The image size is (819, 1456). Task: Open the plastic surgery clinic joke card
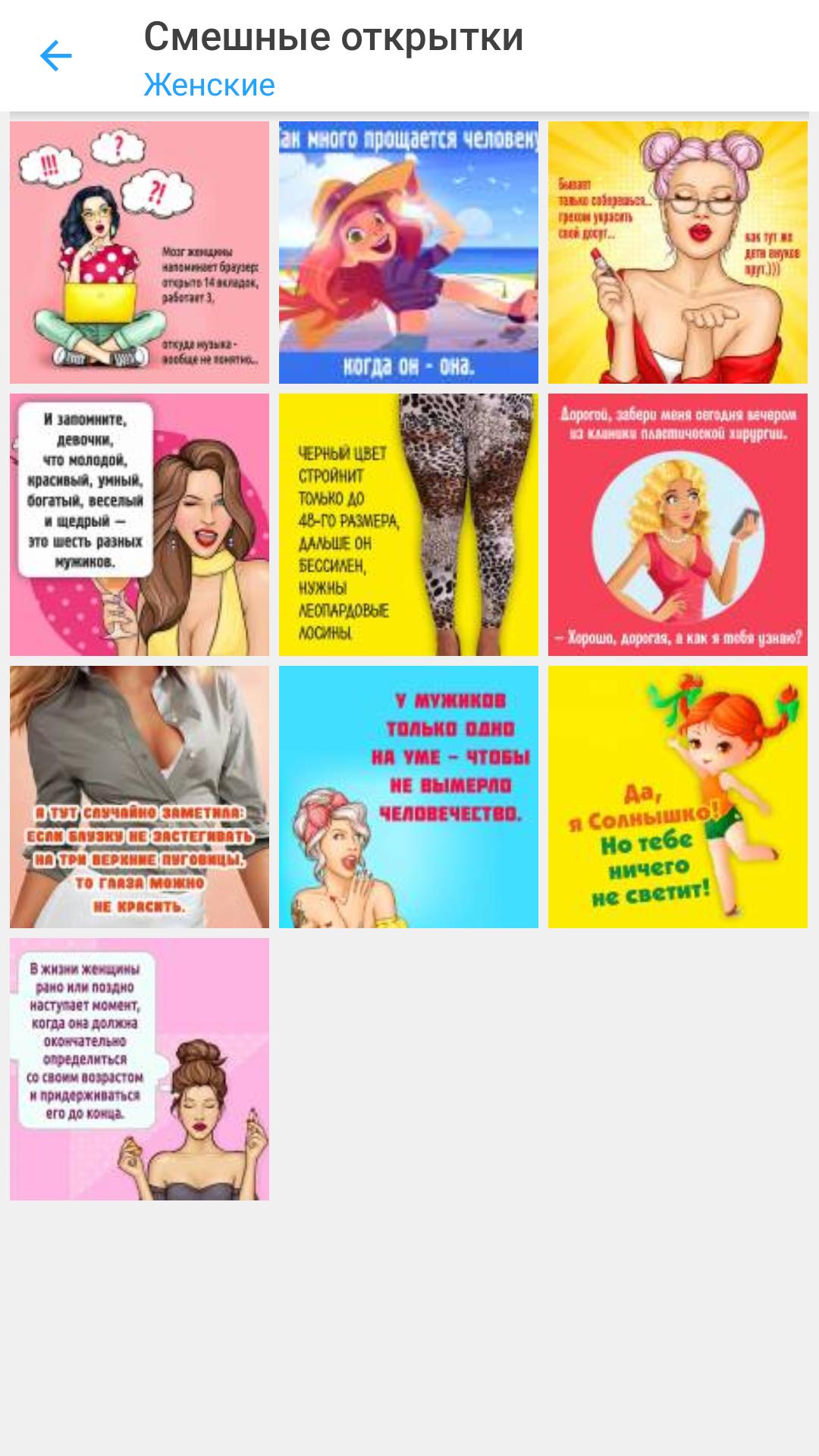coord(678,525)
